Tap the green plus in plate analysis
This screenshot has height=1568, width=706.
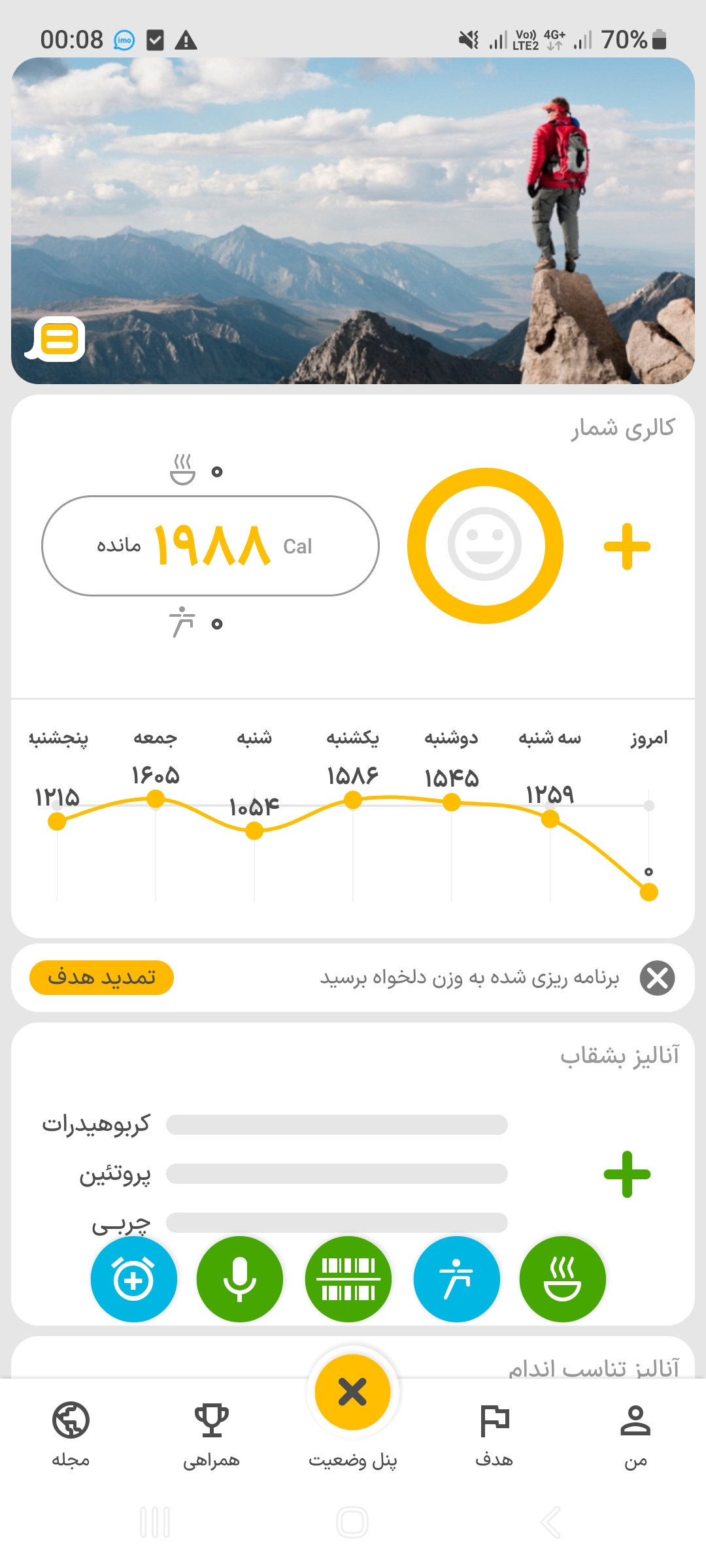[x=627, y=1174]
